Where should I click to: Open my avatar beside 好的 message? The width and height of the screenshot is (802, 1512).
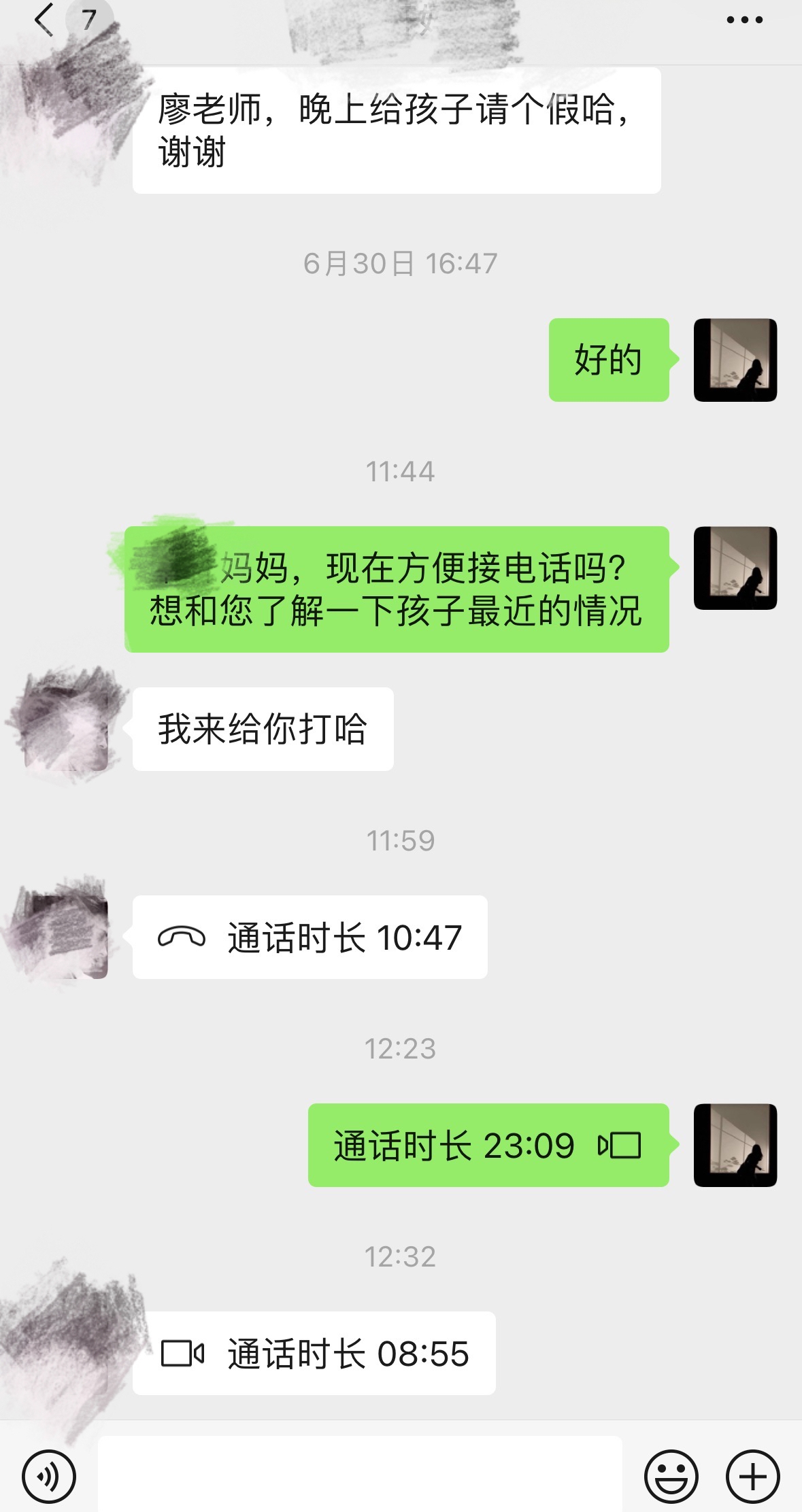735,360
